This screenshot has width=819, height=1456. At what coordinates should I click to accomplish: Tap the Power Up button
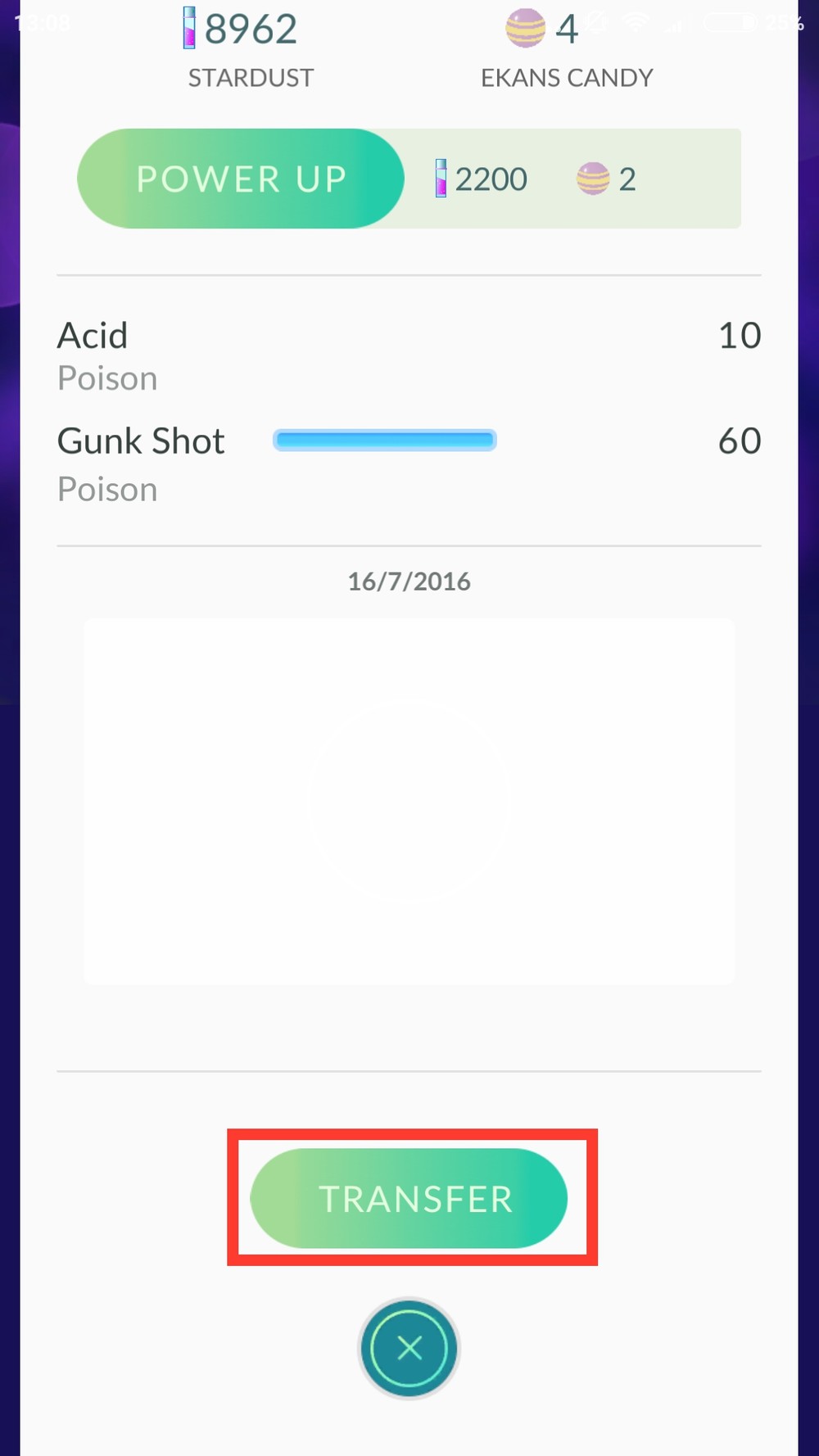coord(240,179)
